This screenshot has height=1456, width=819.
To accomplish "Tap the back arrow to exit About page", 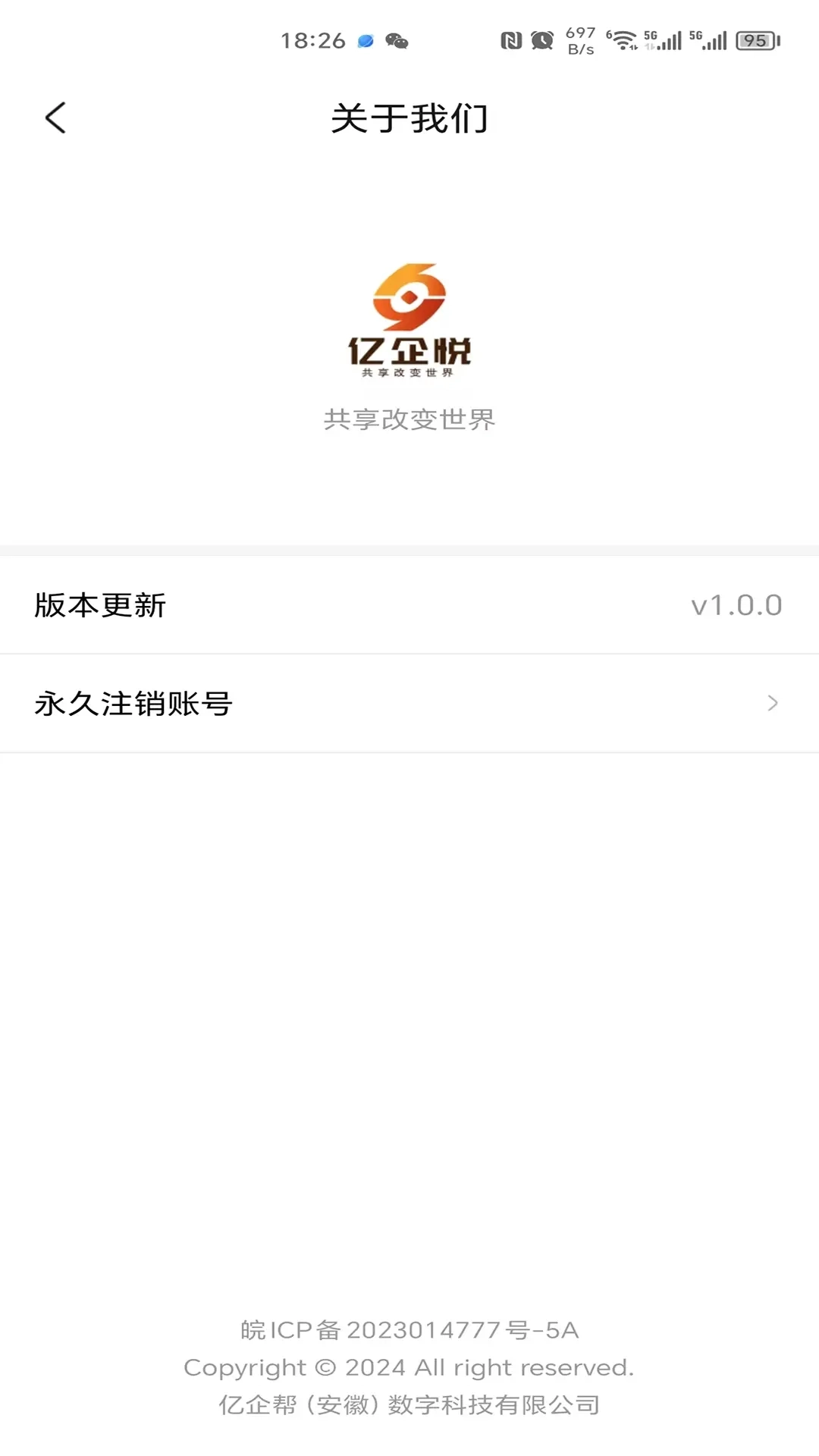I will pos(54,118).
